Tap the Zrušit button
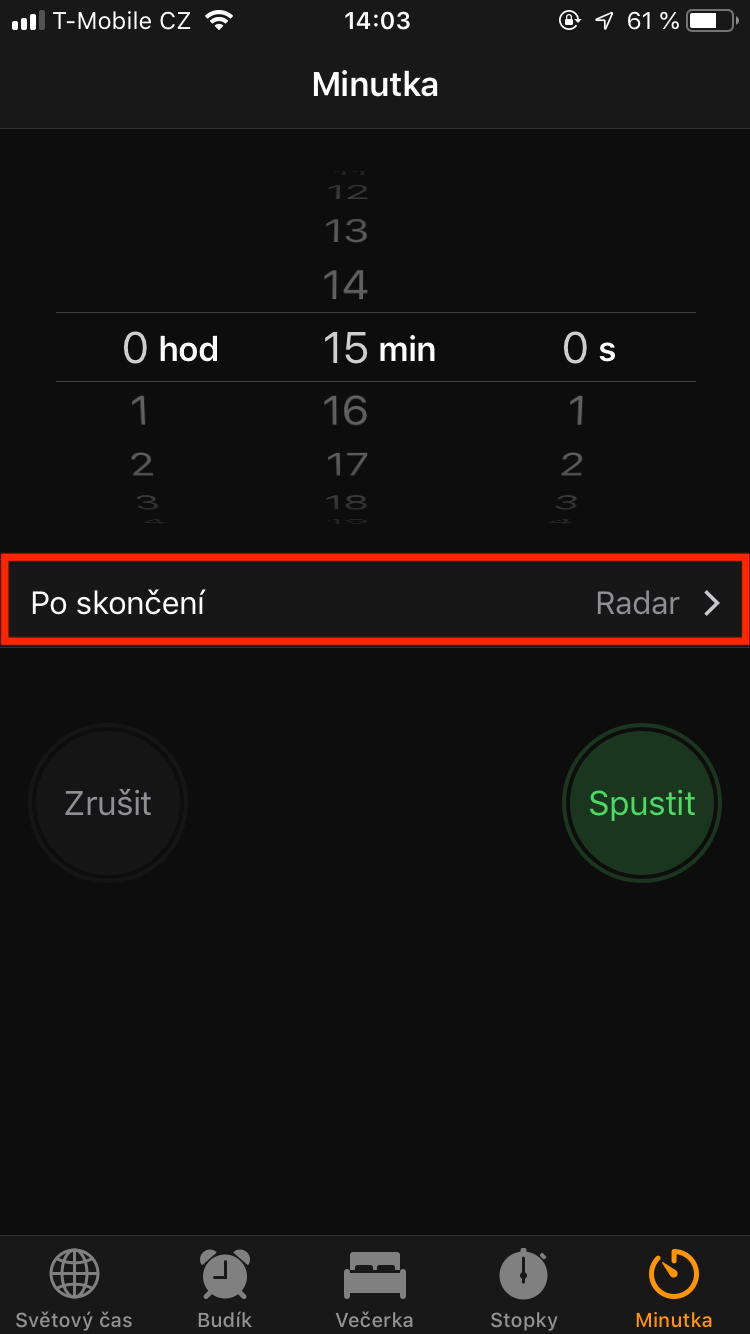Image resolution: width=750 pixels, height=1334 pixels. pos(108,803)
